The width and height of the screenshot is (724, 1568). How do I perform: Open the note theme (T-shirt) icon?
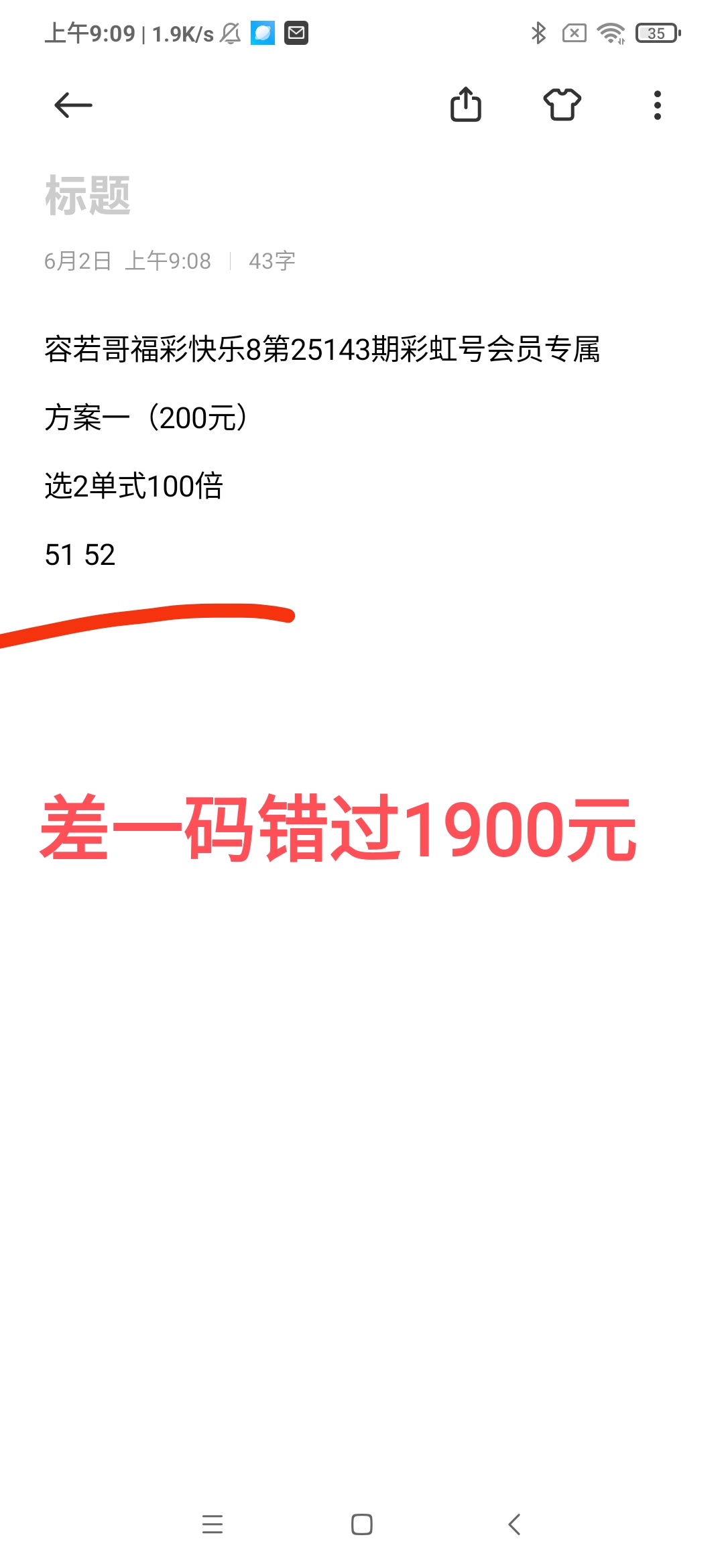click(x=562, y=105)
